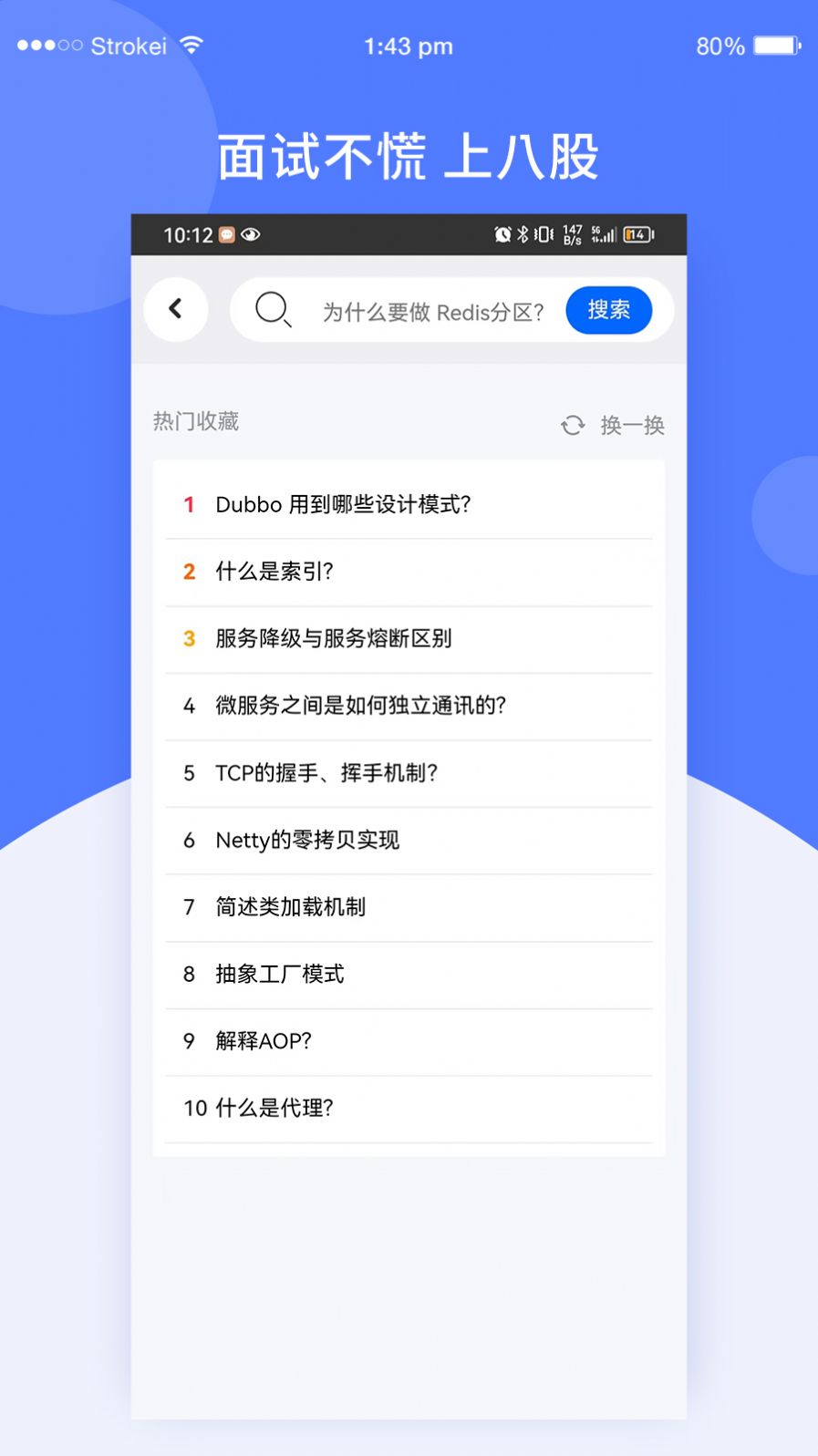The image size is (818, 1456).
Task: Select "Netty的零拷贝实现" entry
Action: tap(309, 840)
